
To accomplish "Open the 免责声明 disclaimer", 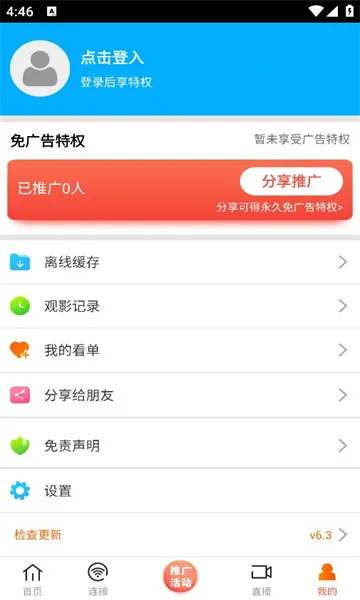I will point(180,445).
